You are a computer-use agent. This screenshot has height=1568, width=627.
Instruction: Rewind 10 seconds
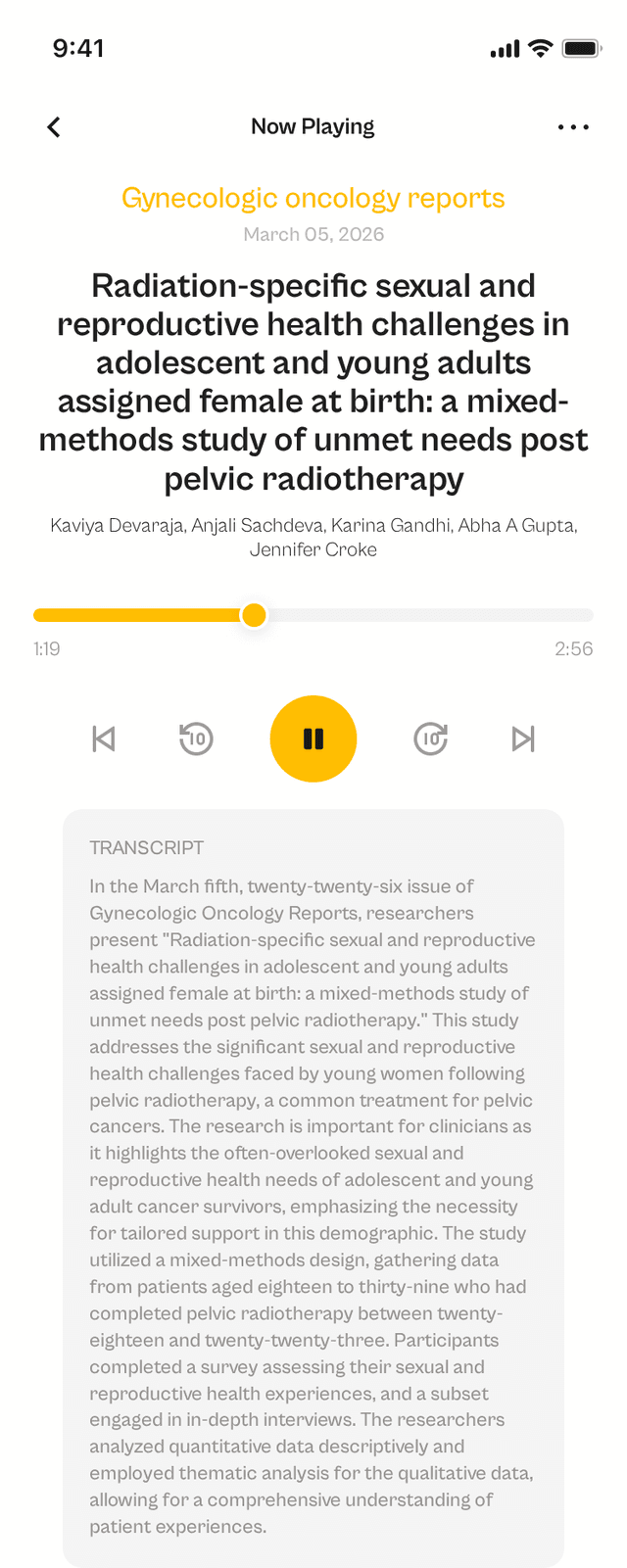(196, 738)
